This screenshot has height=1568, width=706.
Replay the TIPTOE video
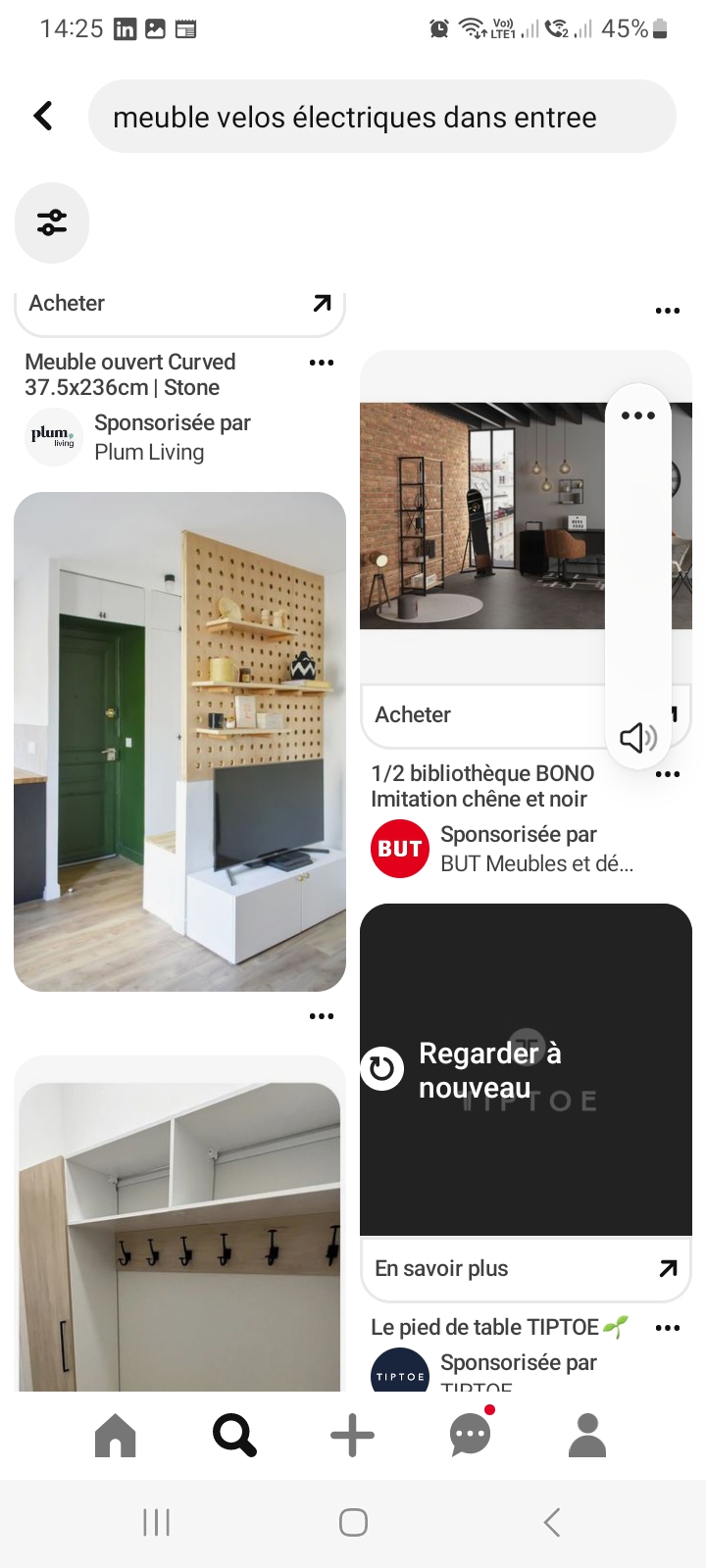point(382,1068)
